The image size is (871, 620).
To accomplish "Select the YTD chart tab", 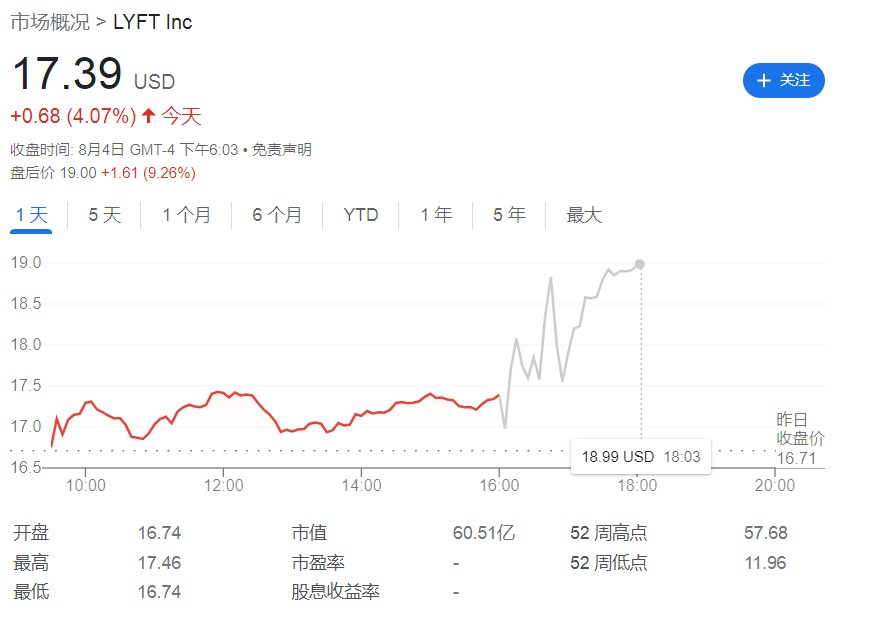I will pyautogui.click(x=361, y=215).
